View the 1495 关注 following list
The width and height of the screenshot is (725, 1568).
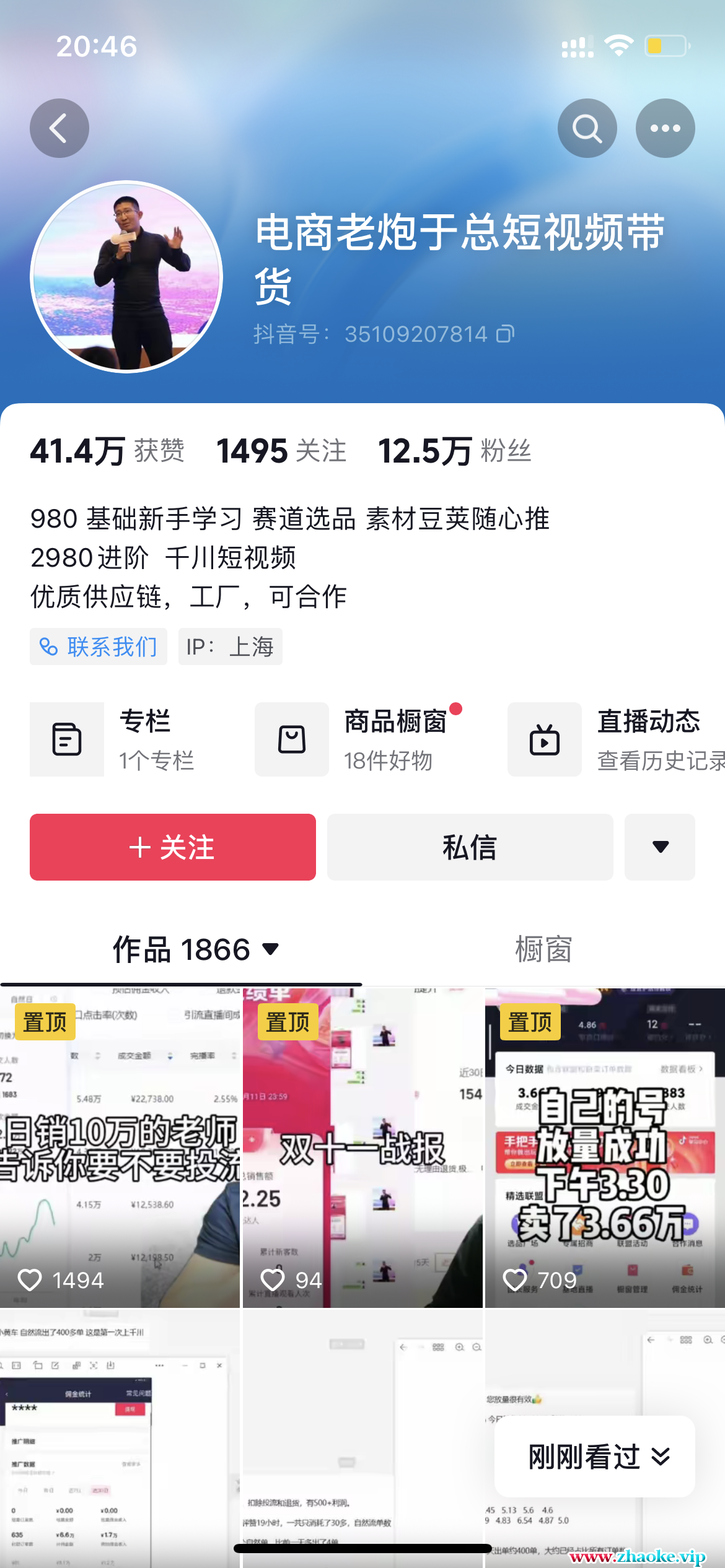pyautogui.click(x=281, y=451)
